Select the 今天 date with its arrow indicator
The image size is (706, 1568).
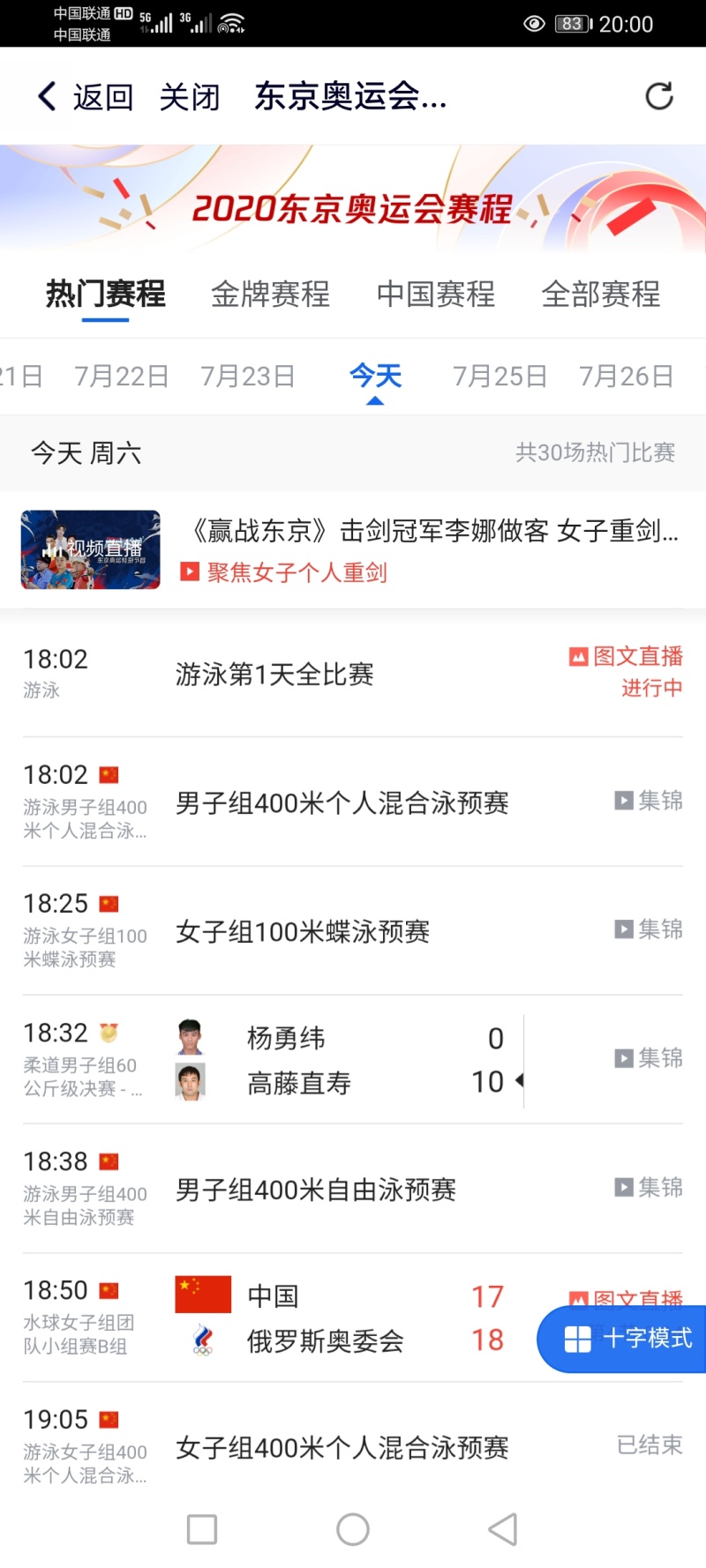pos(377,375)
